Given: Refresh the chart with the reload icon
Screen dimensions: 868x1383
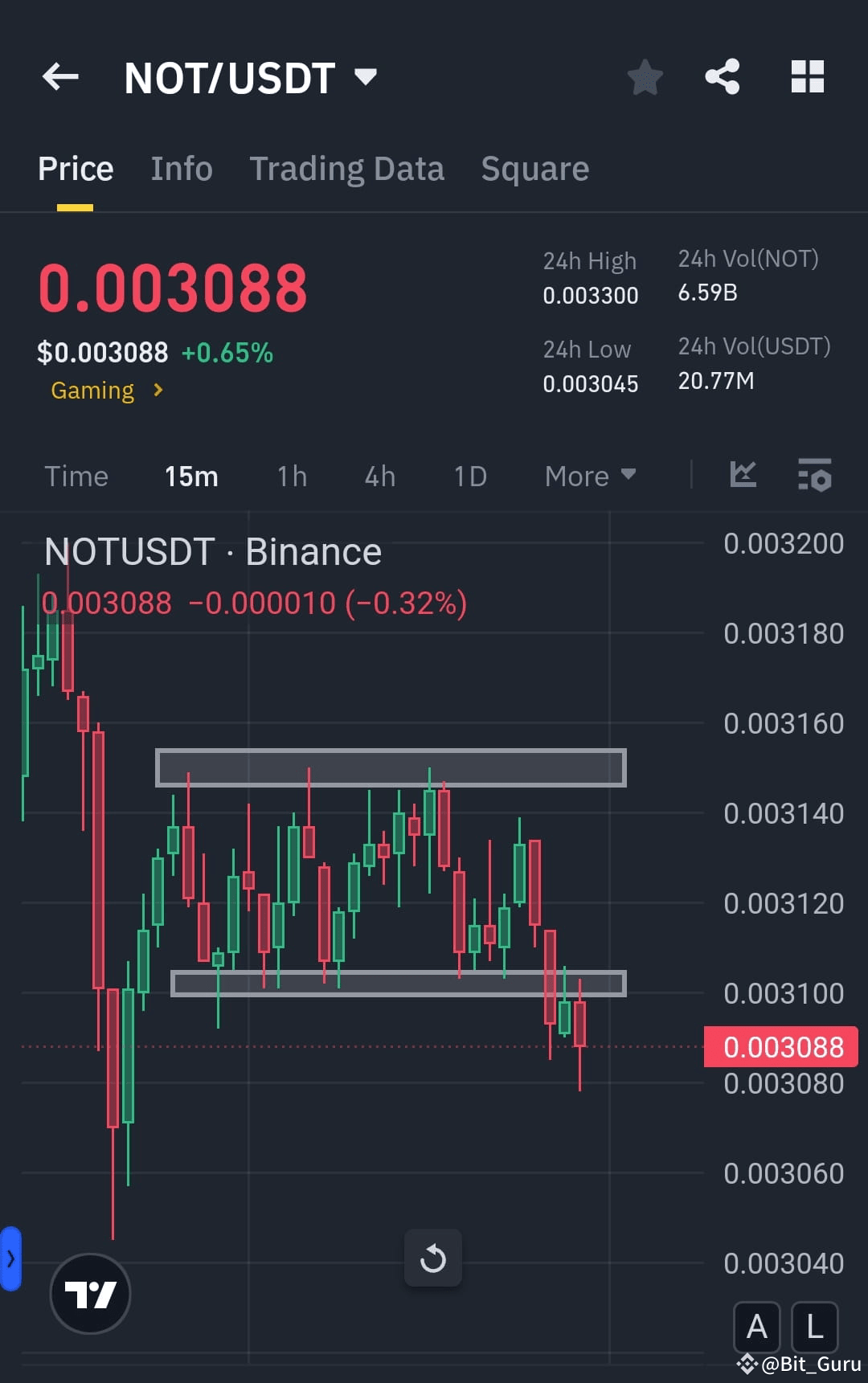Looking at the screenshot, I should 433,1258.
